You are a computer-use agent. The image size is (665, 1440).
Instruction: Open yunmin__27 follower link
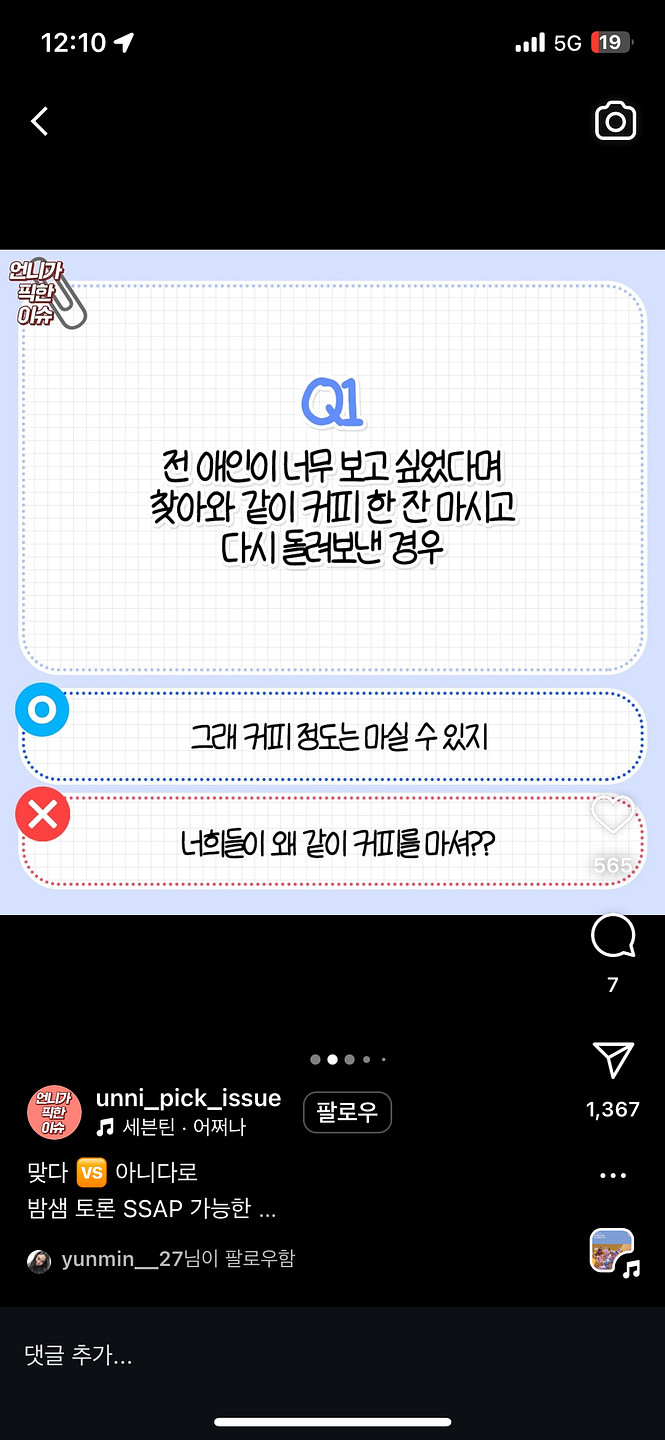(122, 1259)
